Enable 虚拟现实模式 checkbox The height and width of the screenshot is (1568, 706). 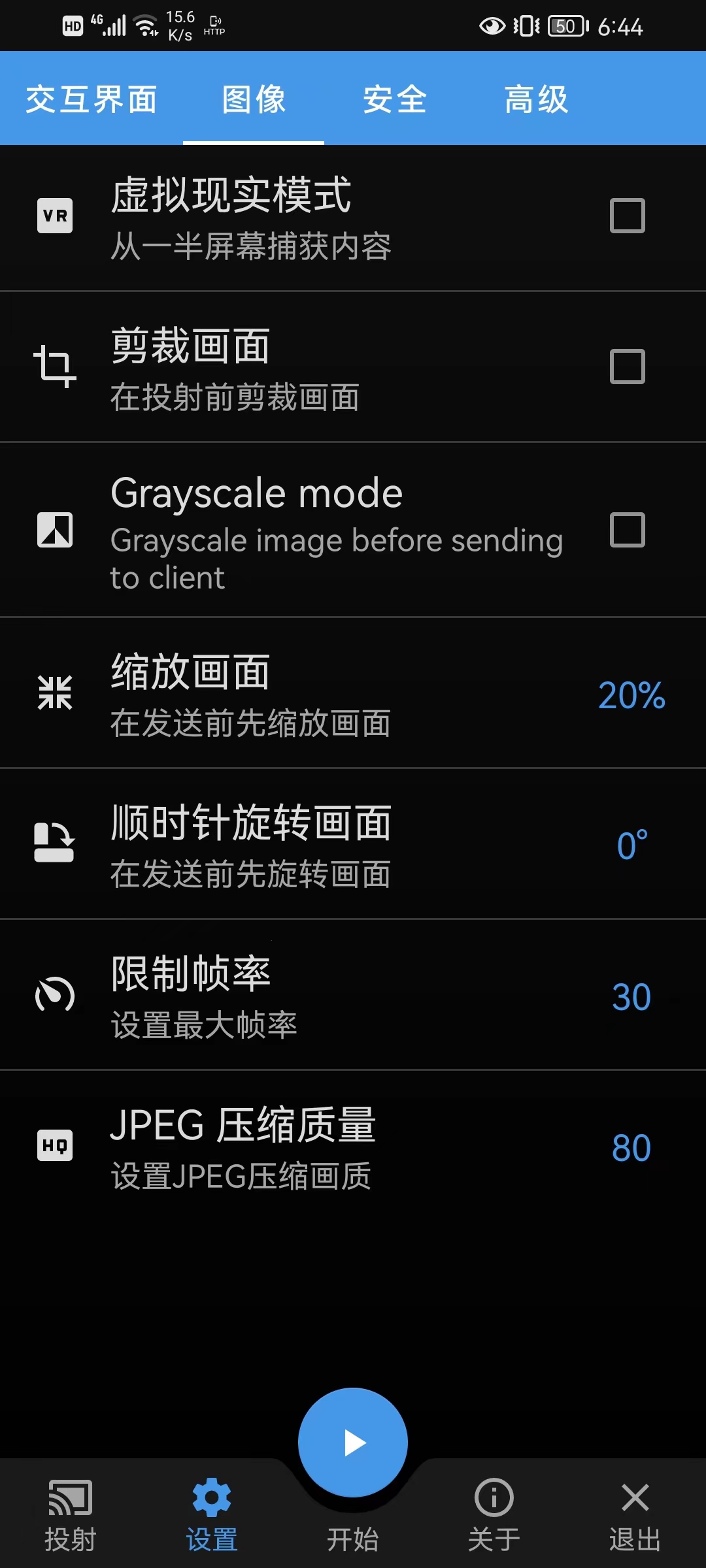[x=626, y=216]
